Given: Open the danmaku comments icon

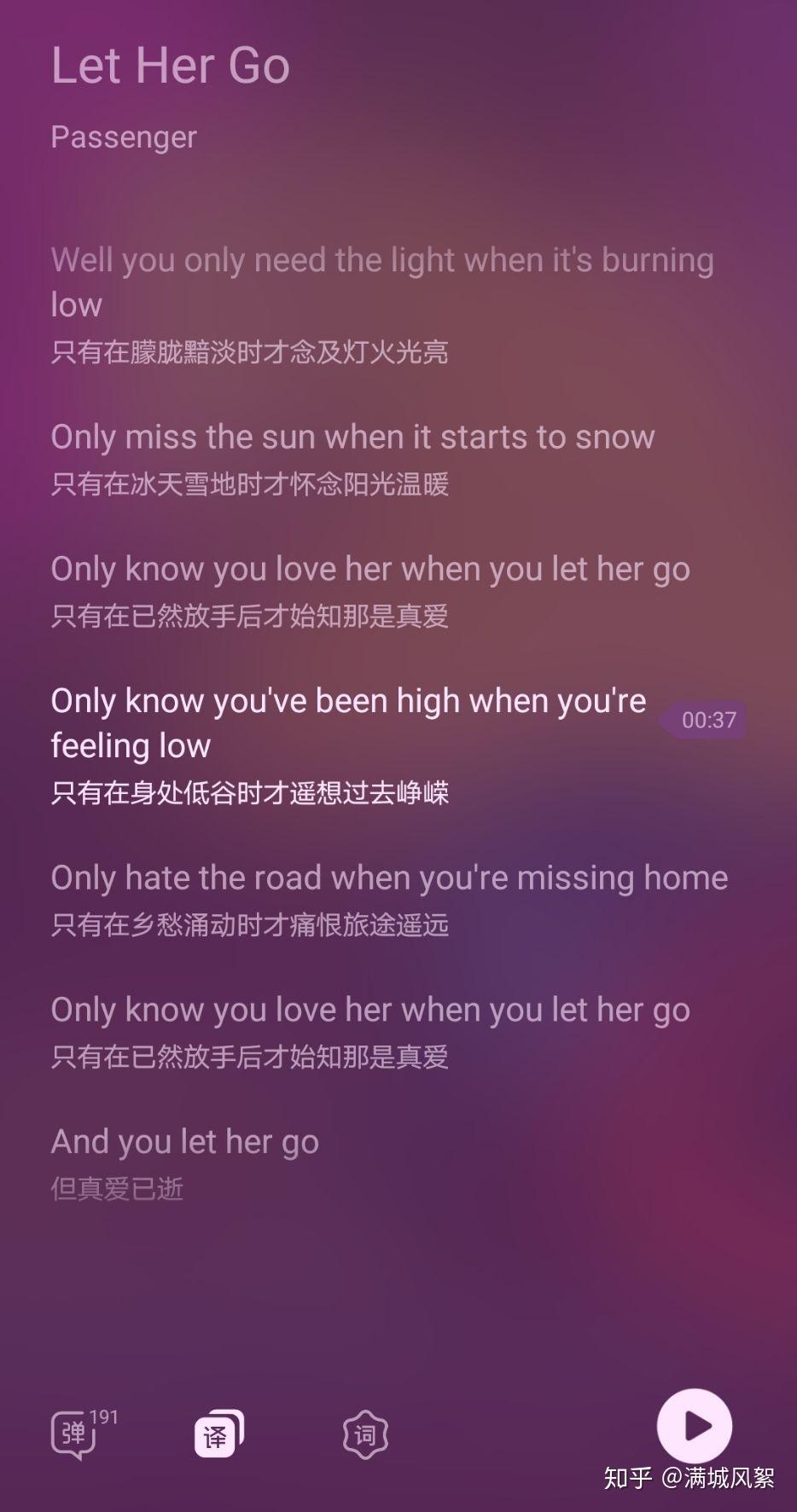Looking at the screenshot, I should pos(75,1435).
